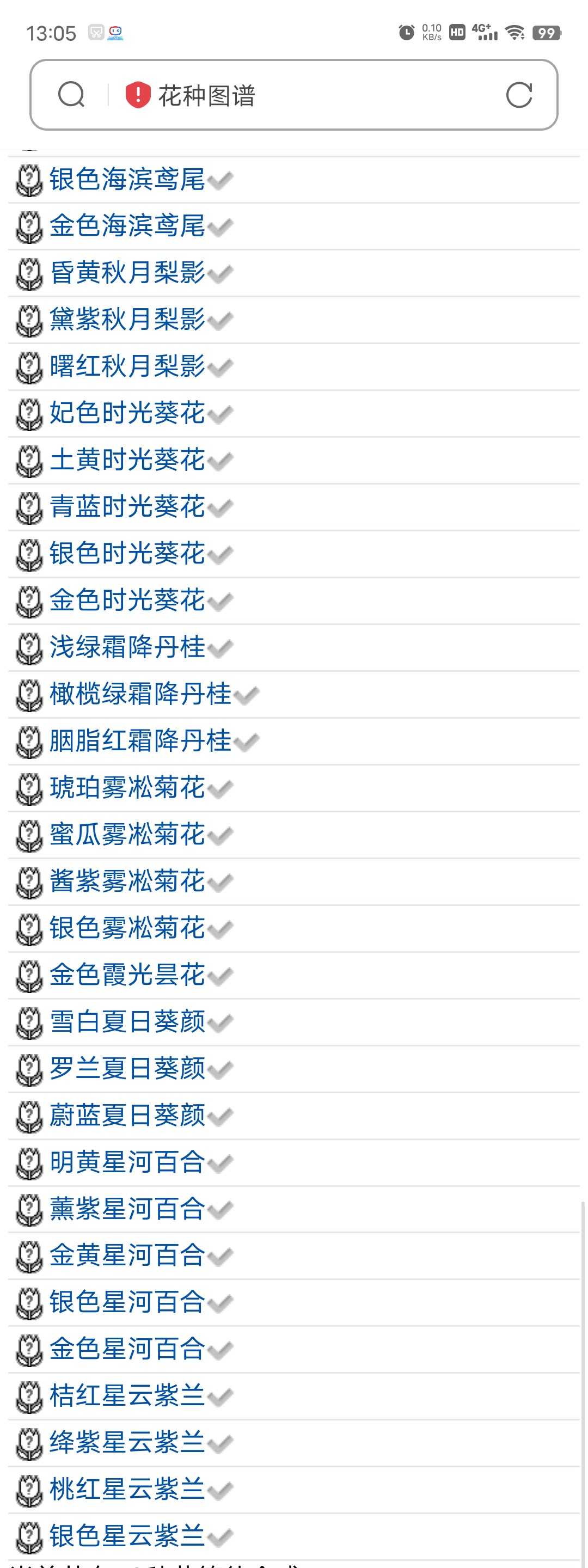Open the red security warning shield
Viewport: 588px width, 1568px height.
click(x=138, y=94)
